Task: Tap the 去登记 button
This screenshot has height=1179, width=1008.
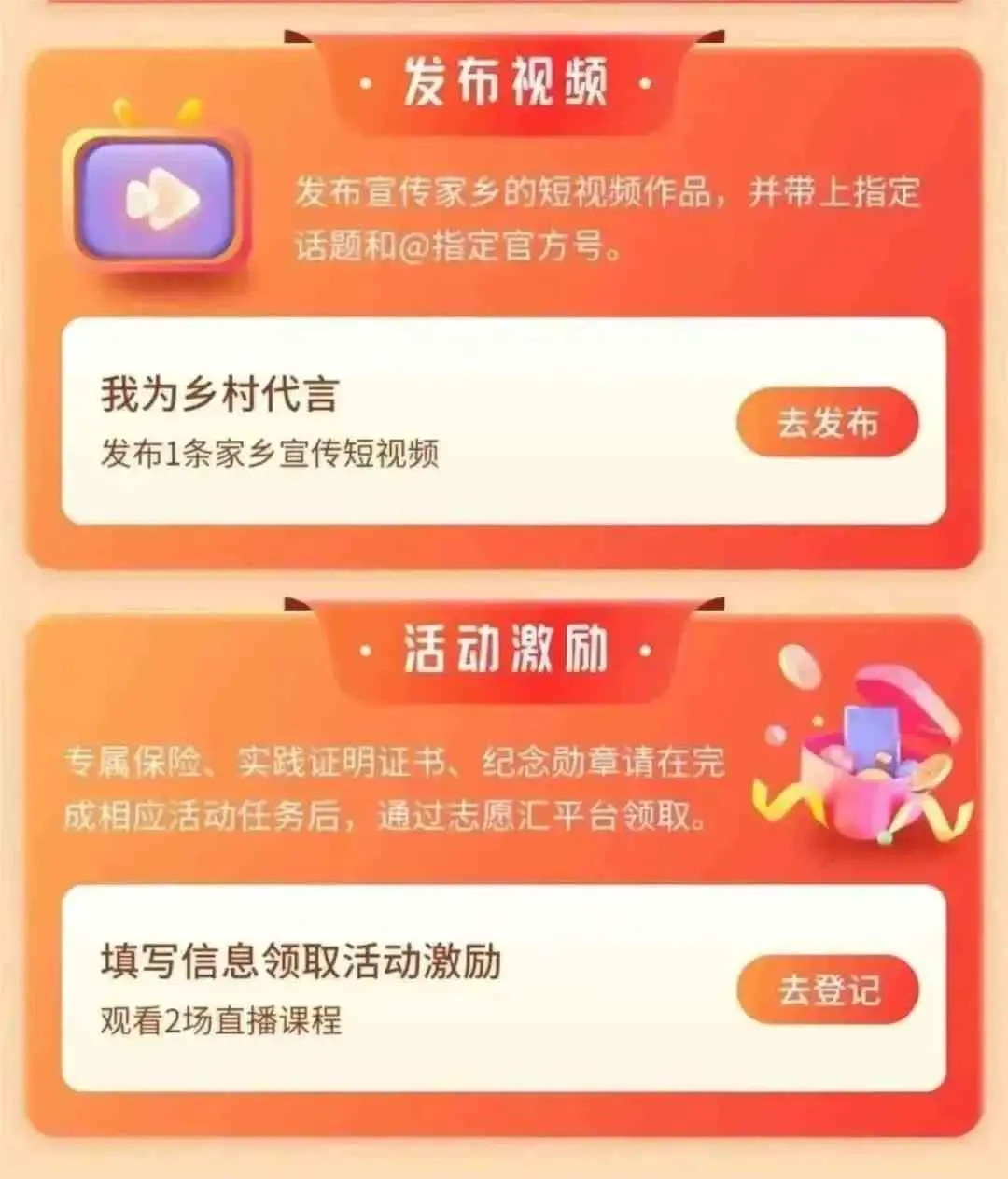Action: (x=827, y=990)
